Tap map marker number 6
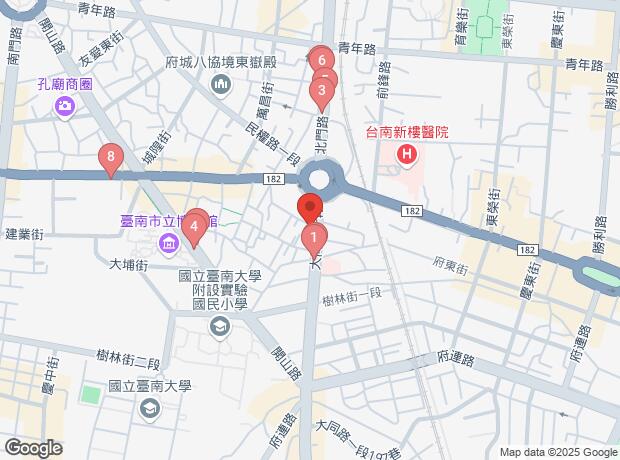The height and width of the screenshot is (460, 620). [320, 58]
